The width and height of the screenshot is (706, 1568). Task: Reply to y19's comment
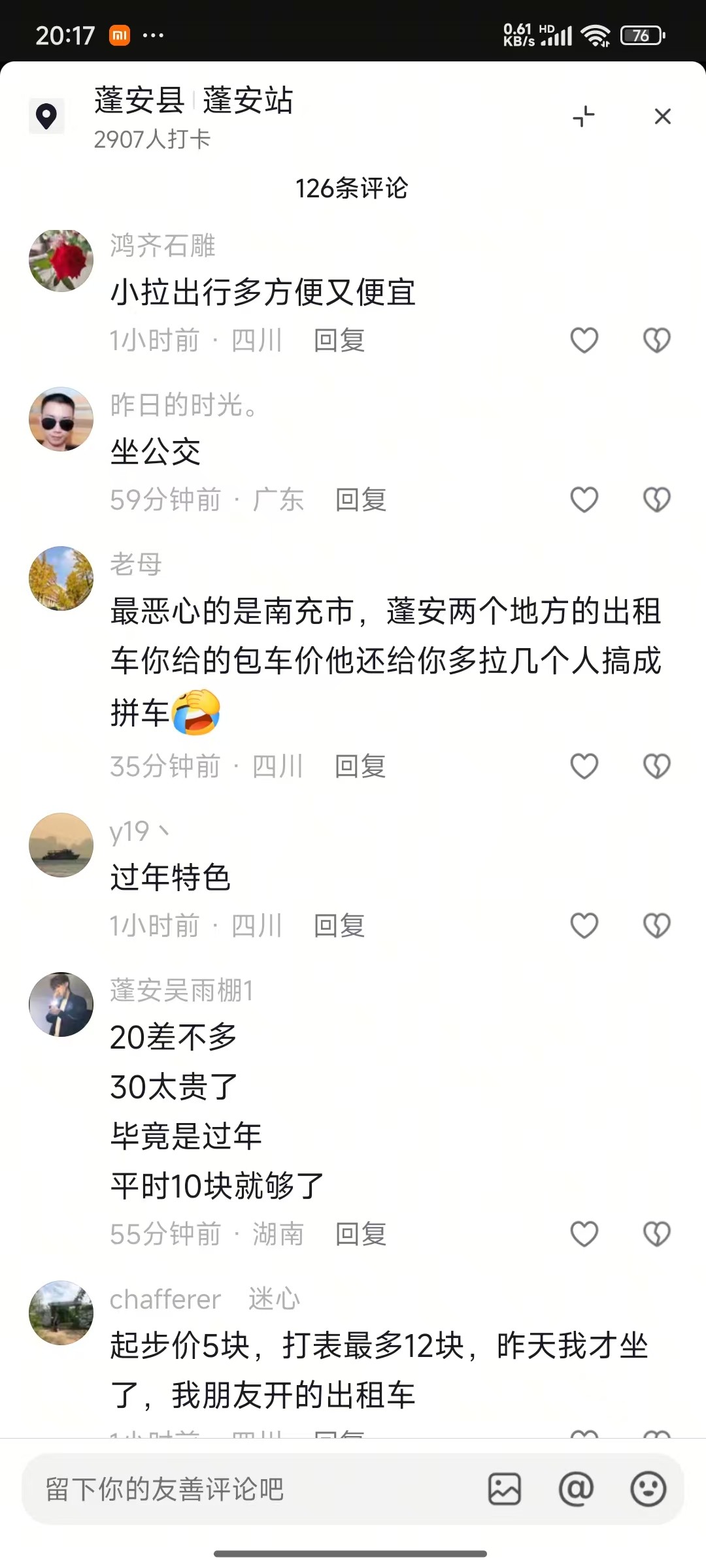pyautogui.click(x=339, y=926)
